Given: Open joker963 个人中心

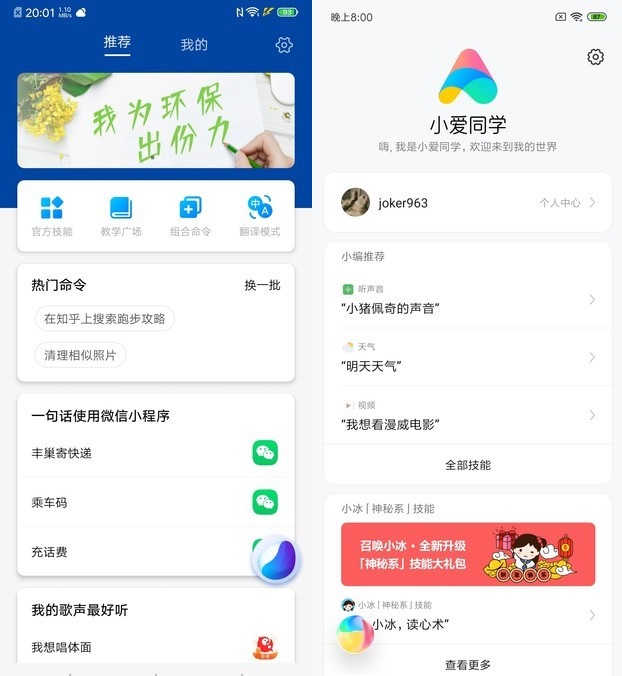Looking at the screenshot, I should (x=467, y=203).
